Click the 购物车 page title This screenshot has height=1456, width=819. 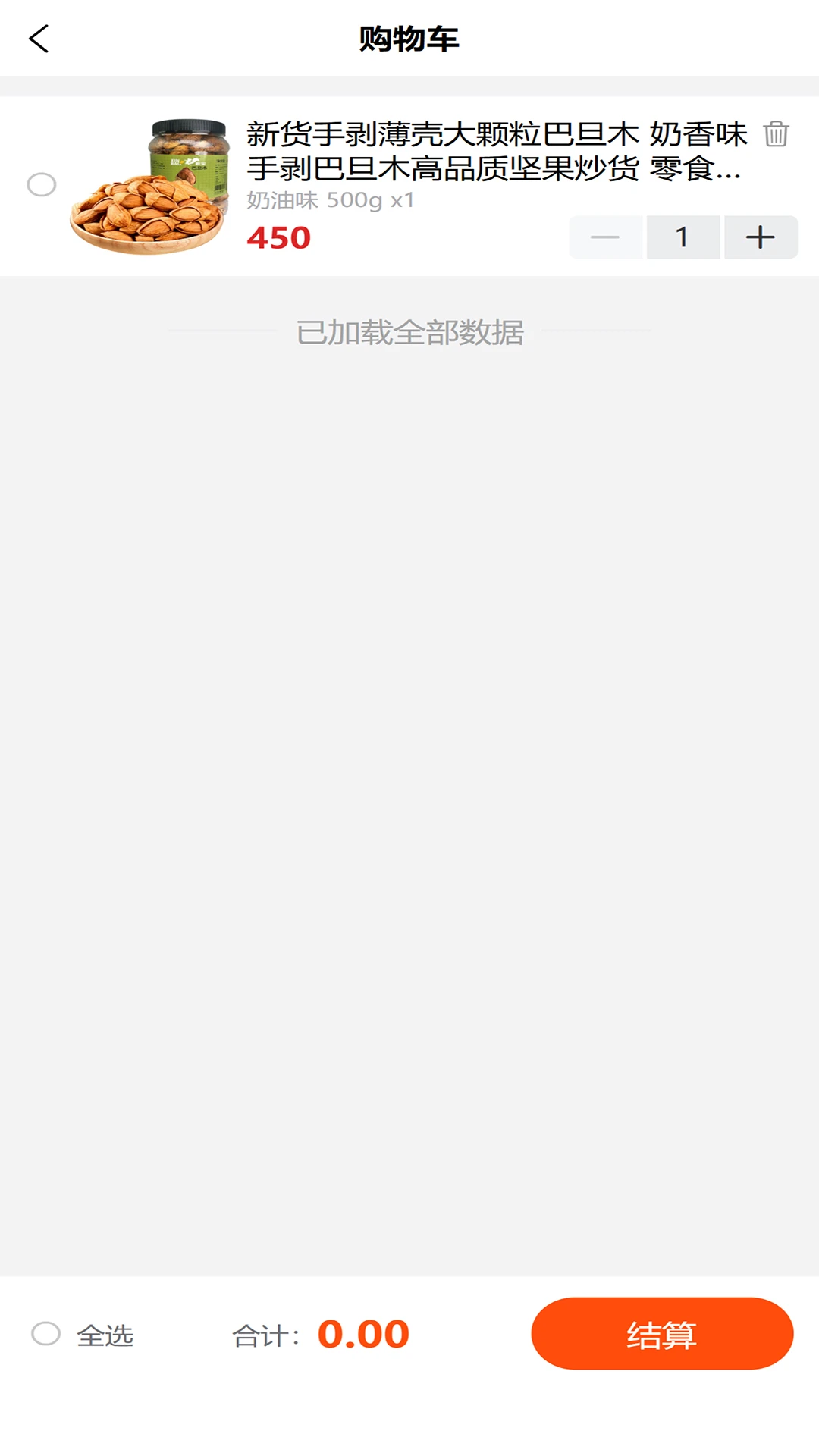[409, 38]
